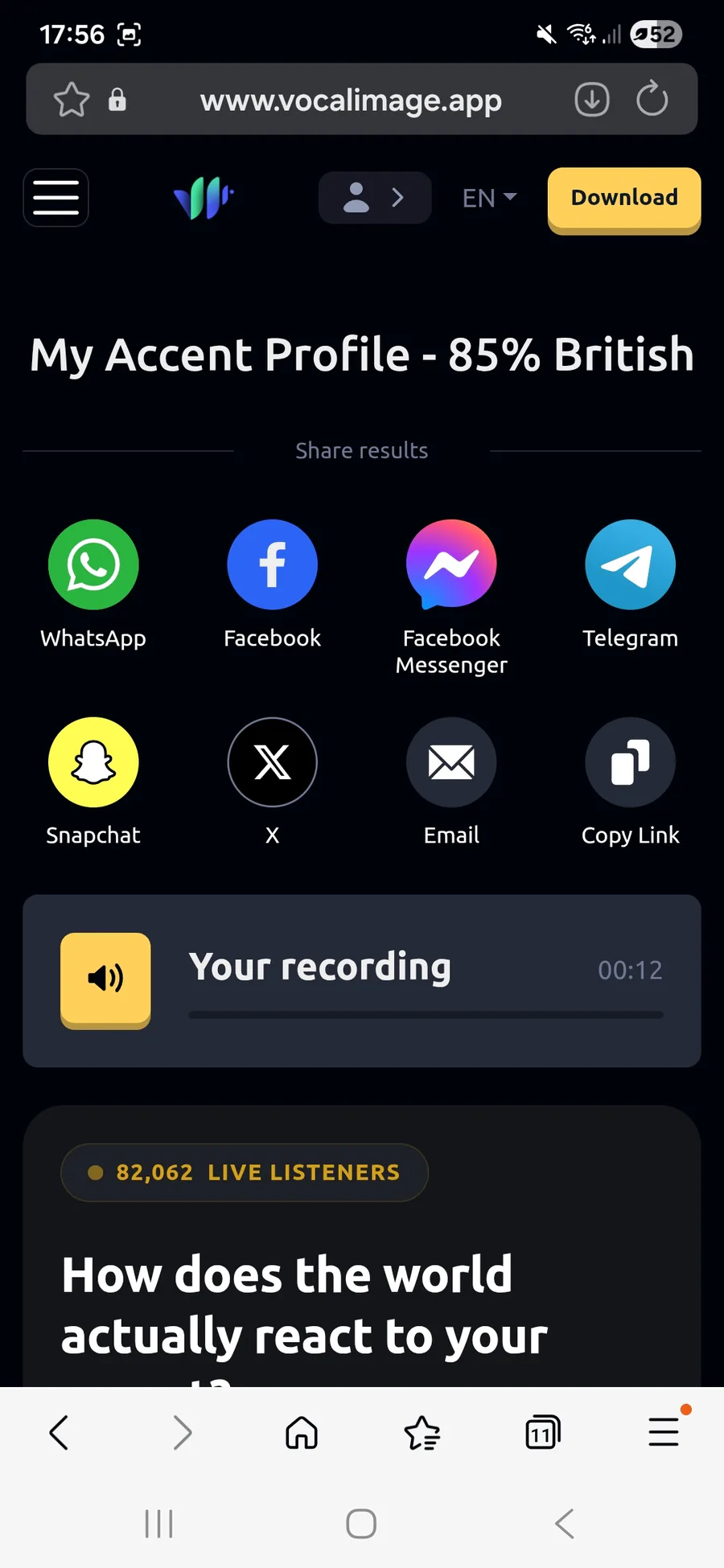This screenshot has width=724, height=1568.
Task: Go to browser home page
Action: pyautogui.click(x=302, y=1433)
